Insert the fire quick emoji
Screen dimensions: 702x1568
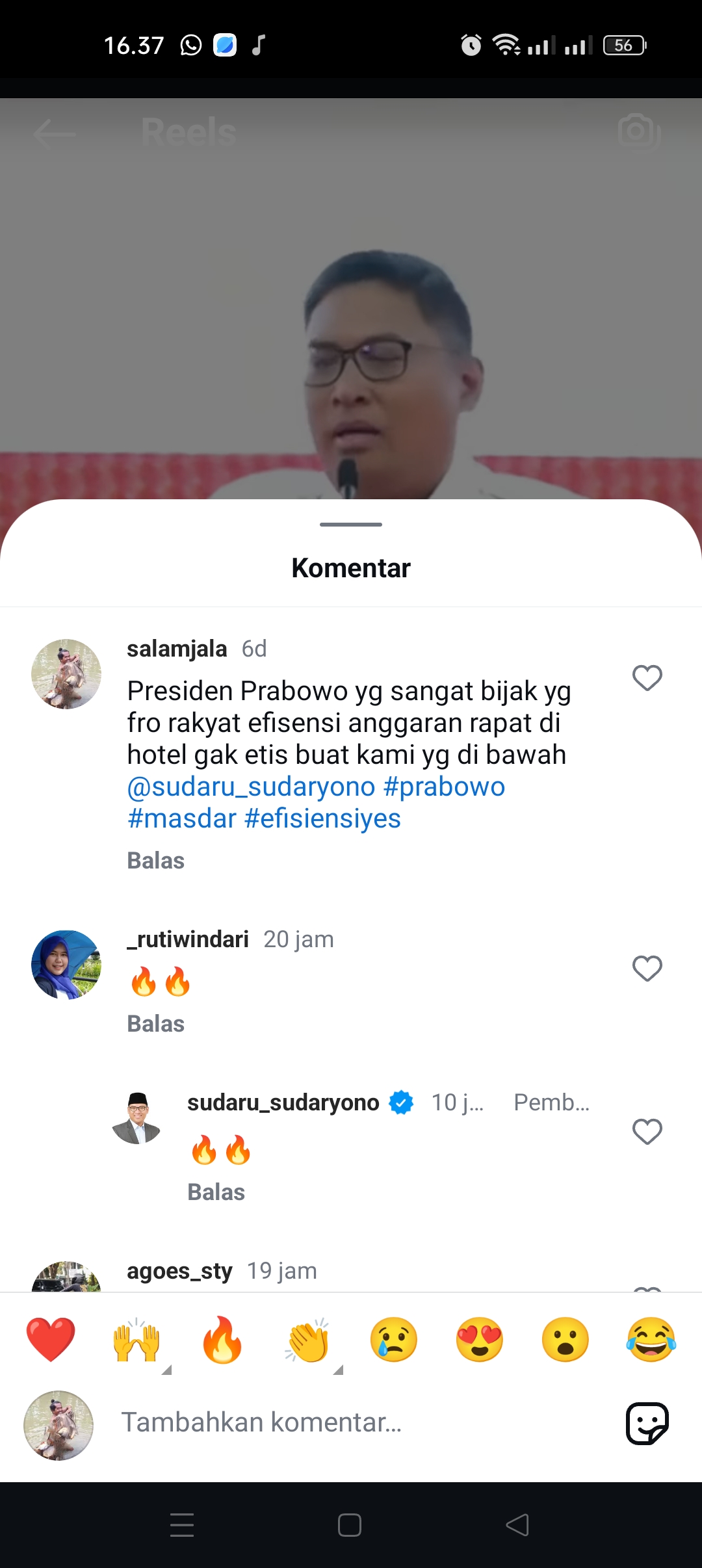pos(222,1339)
